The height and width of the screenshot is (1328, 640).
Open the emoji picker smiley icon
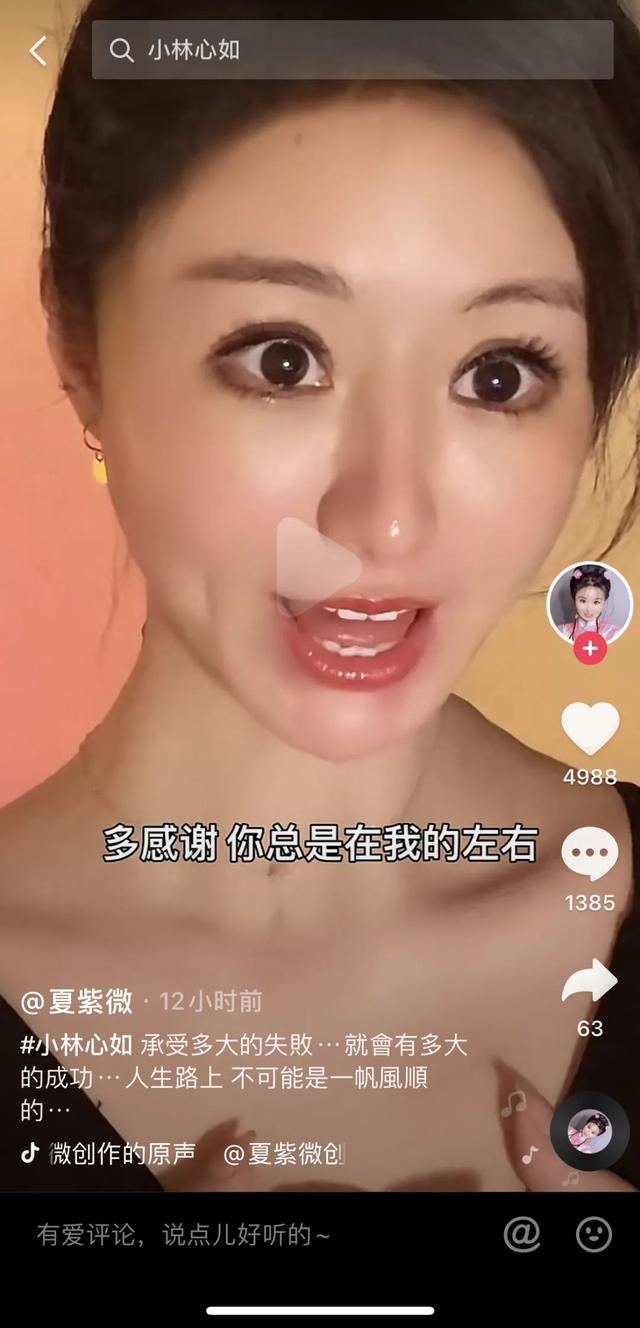point(594,1235)
